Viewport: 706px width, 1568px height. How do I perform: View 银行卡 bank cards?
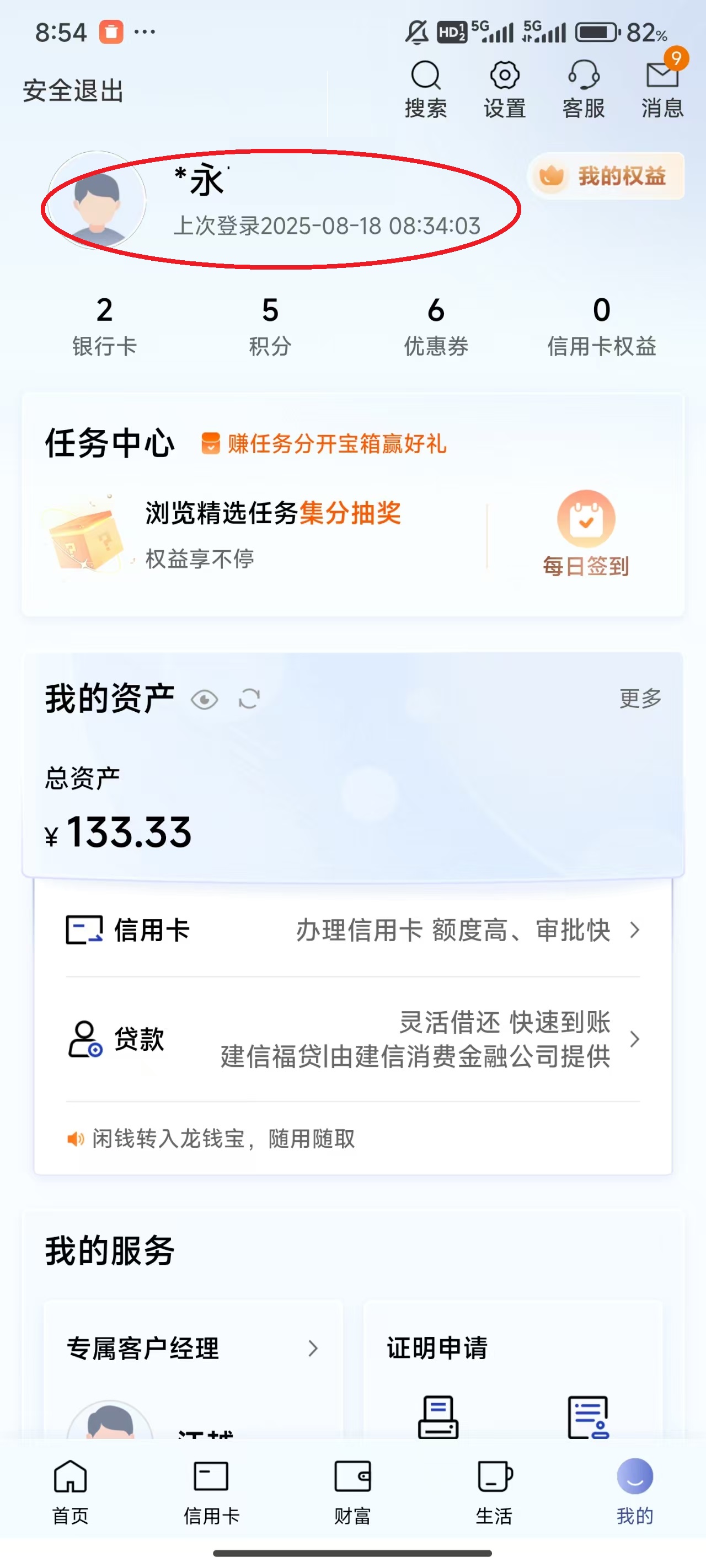click(104, 327)
